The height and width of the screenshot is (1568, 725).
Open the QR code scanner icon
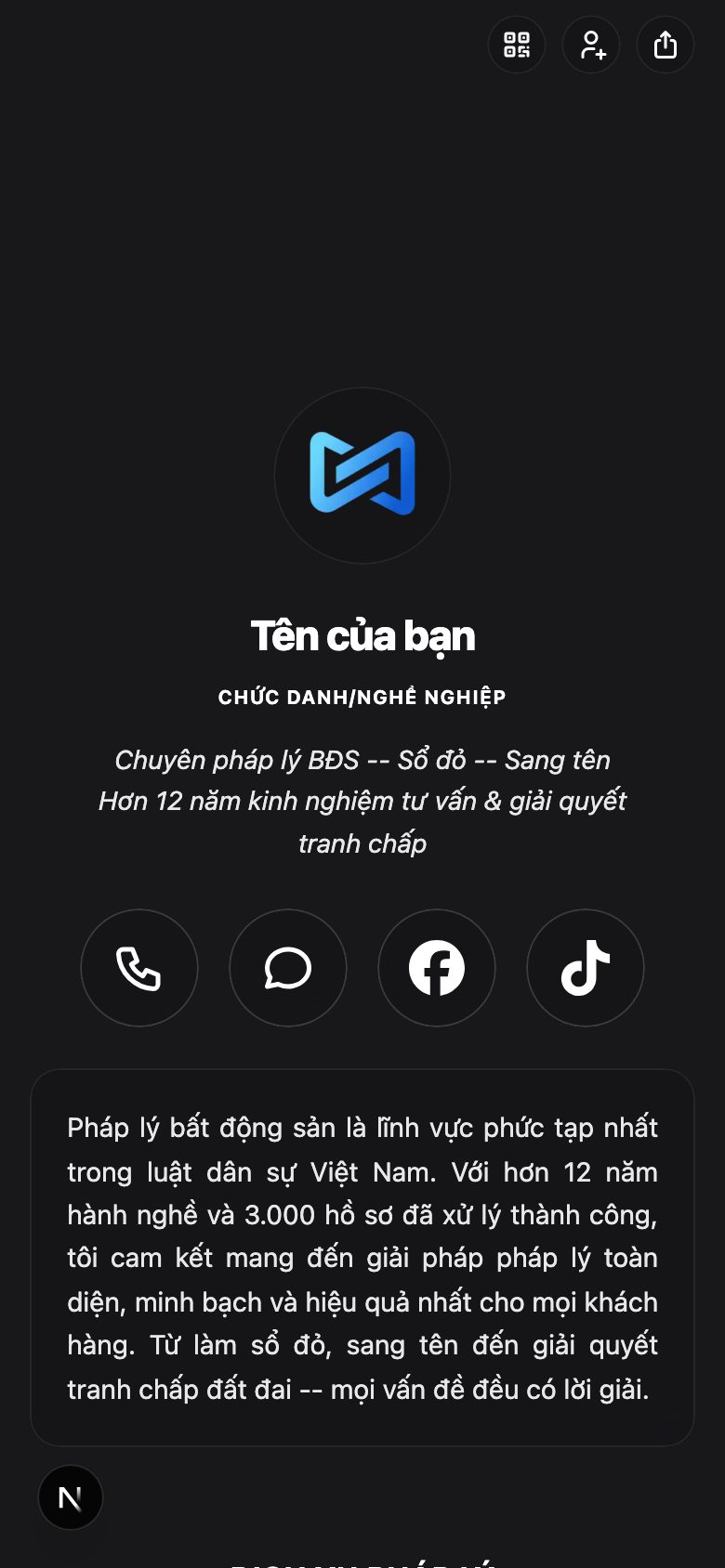[516, 44]
